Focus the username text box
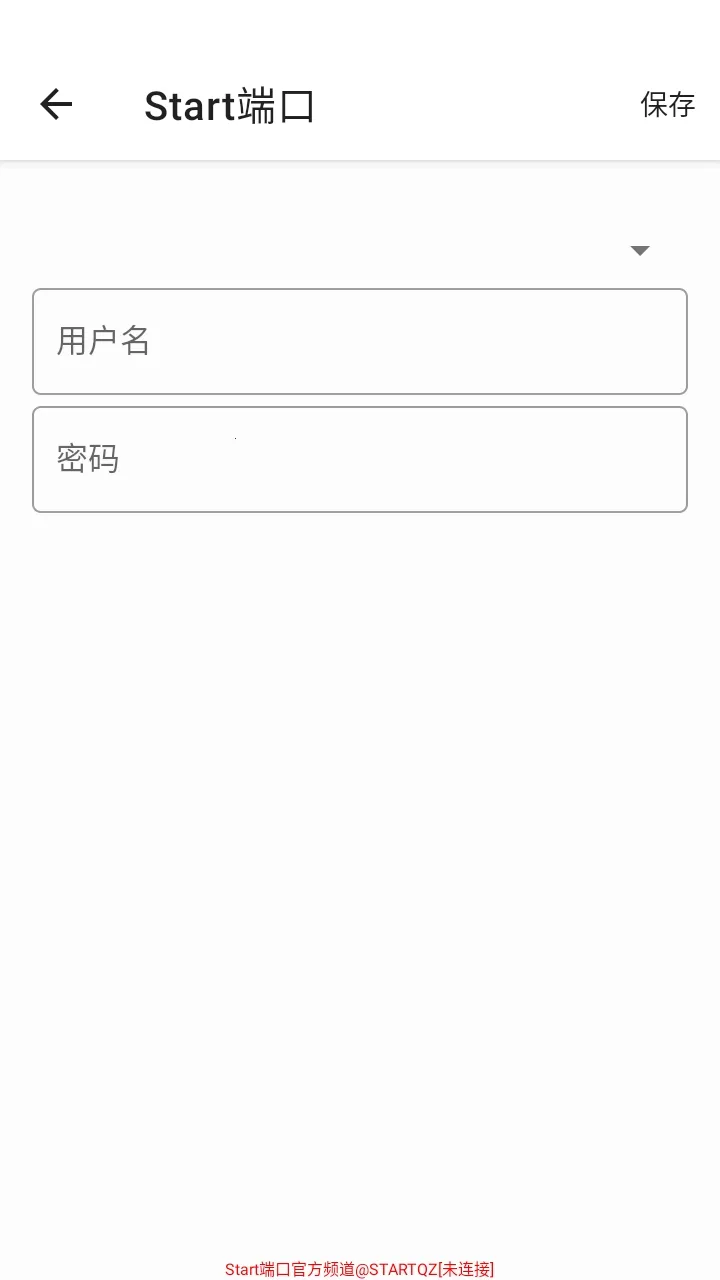This screenshot has width=720, height=1280. point(360,341)
